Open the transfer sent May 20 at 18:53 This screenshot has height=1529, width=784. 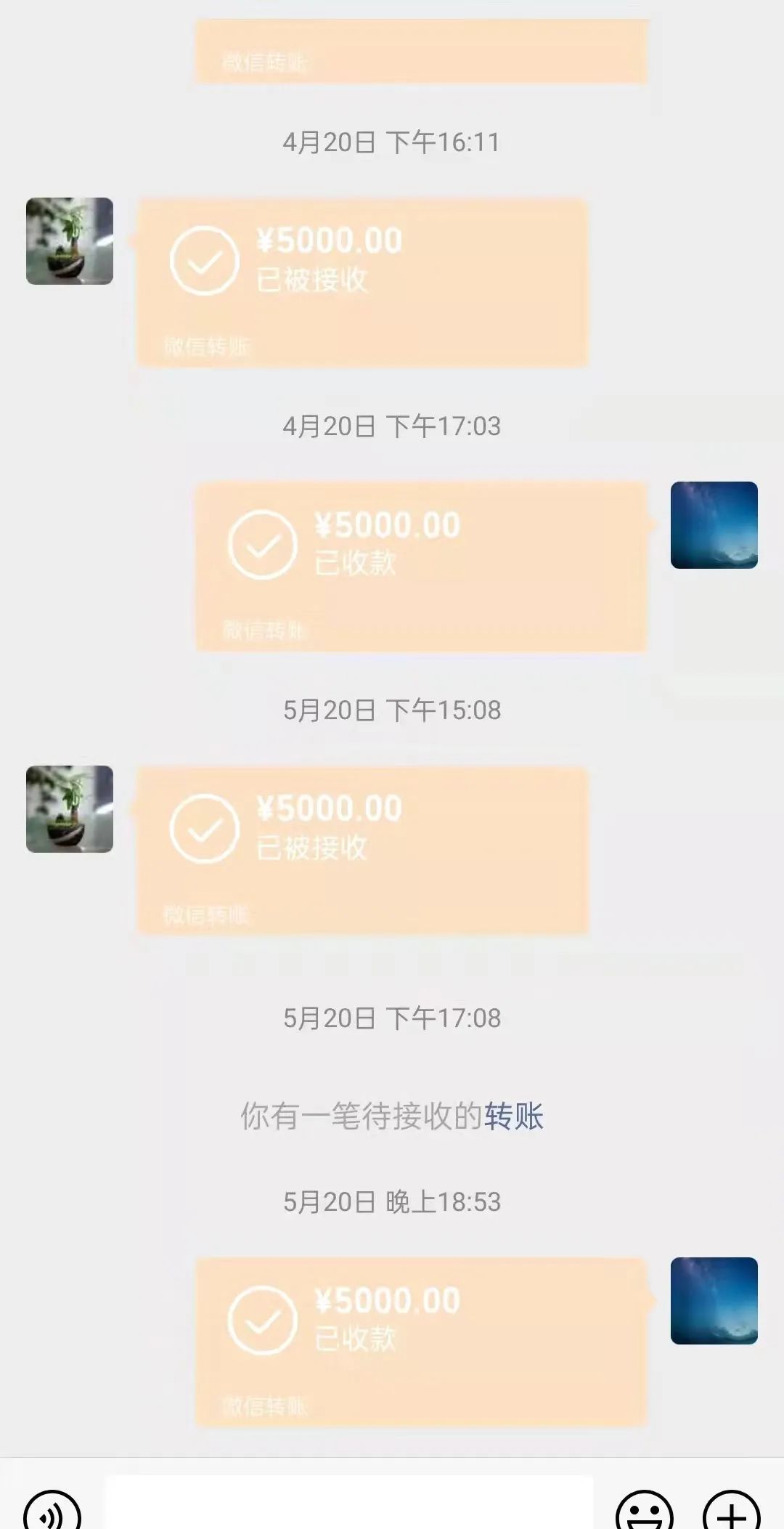[x=421, y=1342]
